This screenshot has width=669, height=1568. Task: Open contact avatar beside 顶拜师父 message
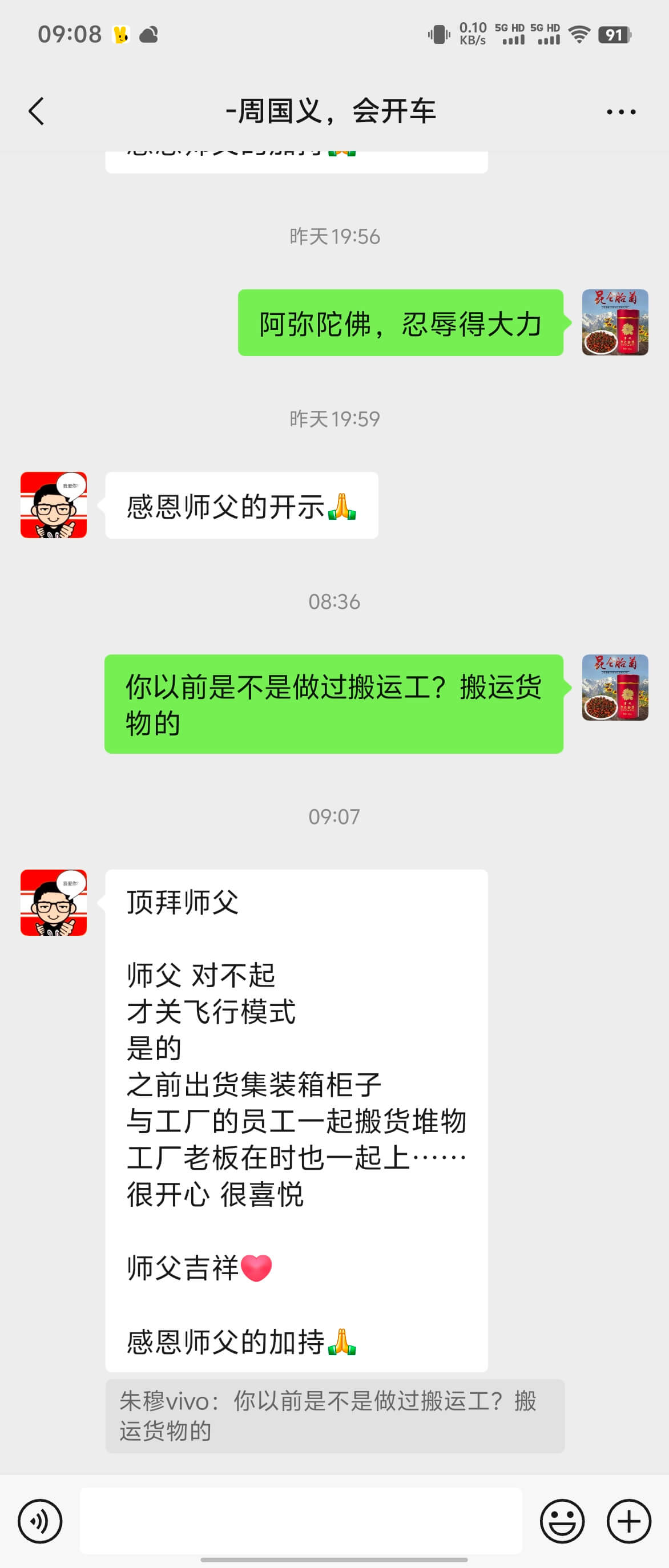[x=54, y=902]
